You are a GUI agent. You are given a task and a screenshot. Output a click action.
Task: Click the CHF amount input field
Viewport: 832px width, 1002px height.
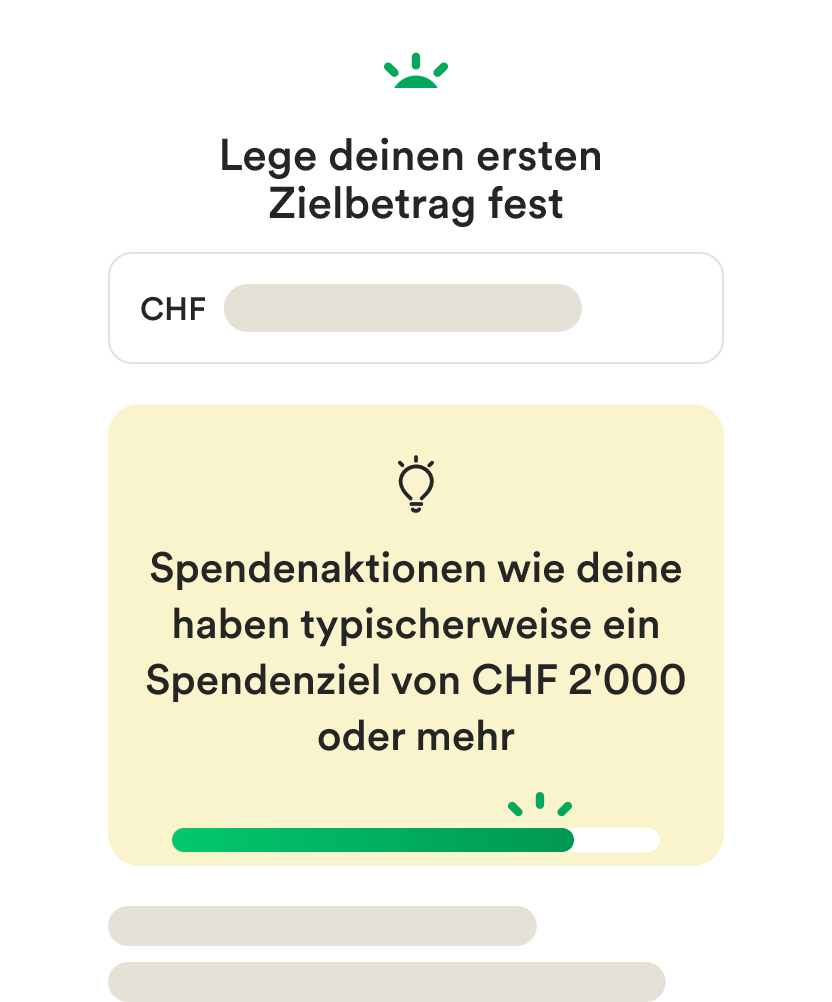(416, 307)
